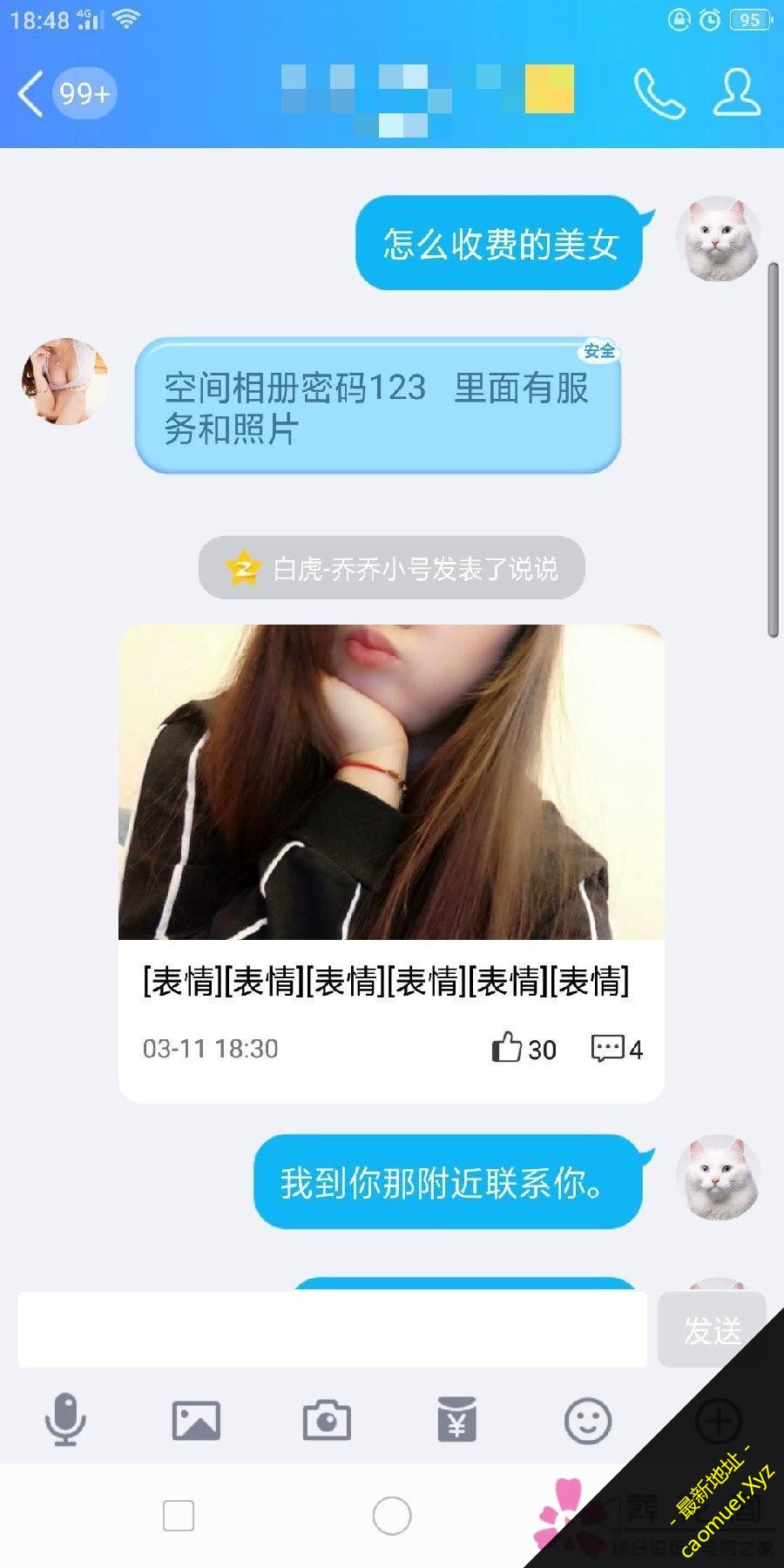
Task: Go to the system home screen
Action: coord(392,1517)
